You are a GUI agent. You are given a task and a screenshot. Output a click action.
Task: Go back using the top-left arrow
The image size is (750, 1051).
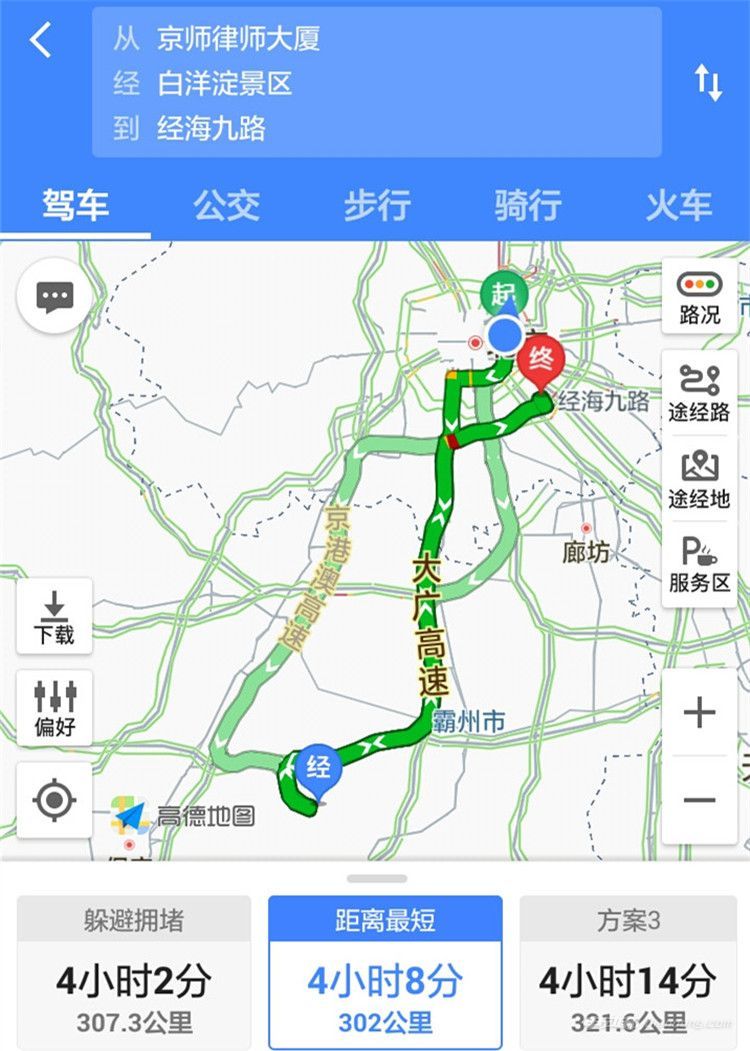click(x=40, y=42)
